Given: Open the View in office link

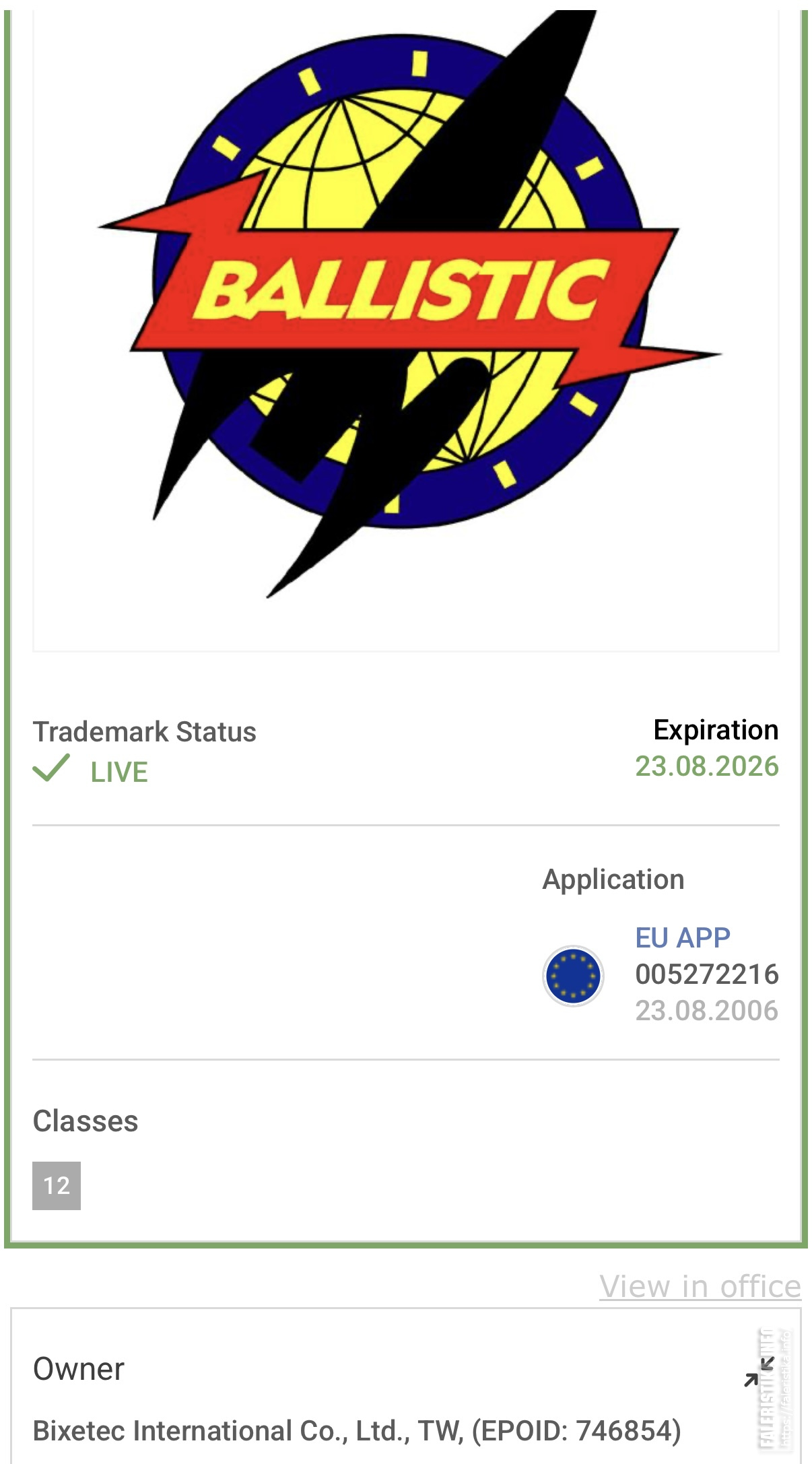Looking at the screenshot, I should pyautogui.click(x=700, y=1287).
